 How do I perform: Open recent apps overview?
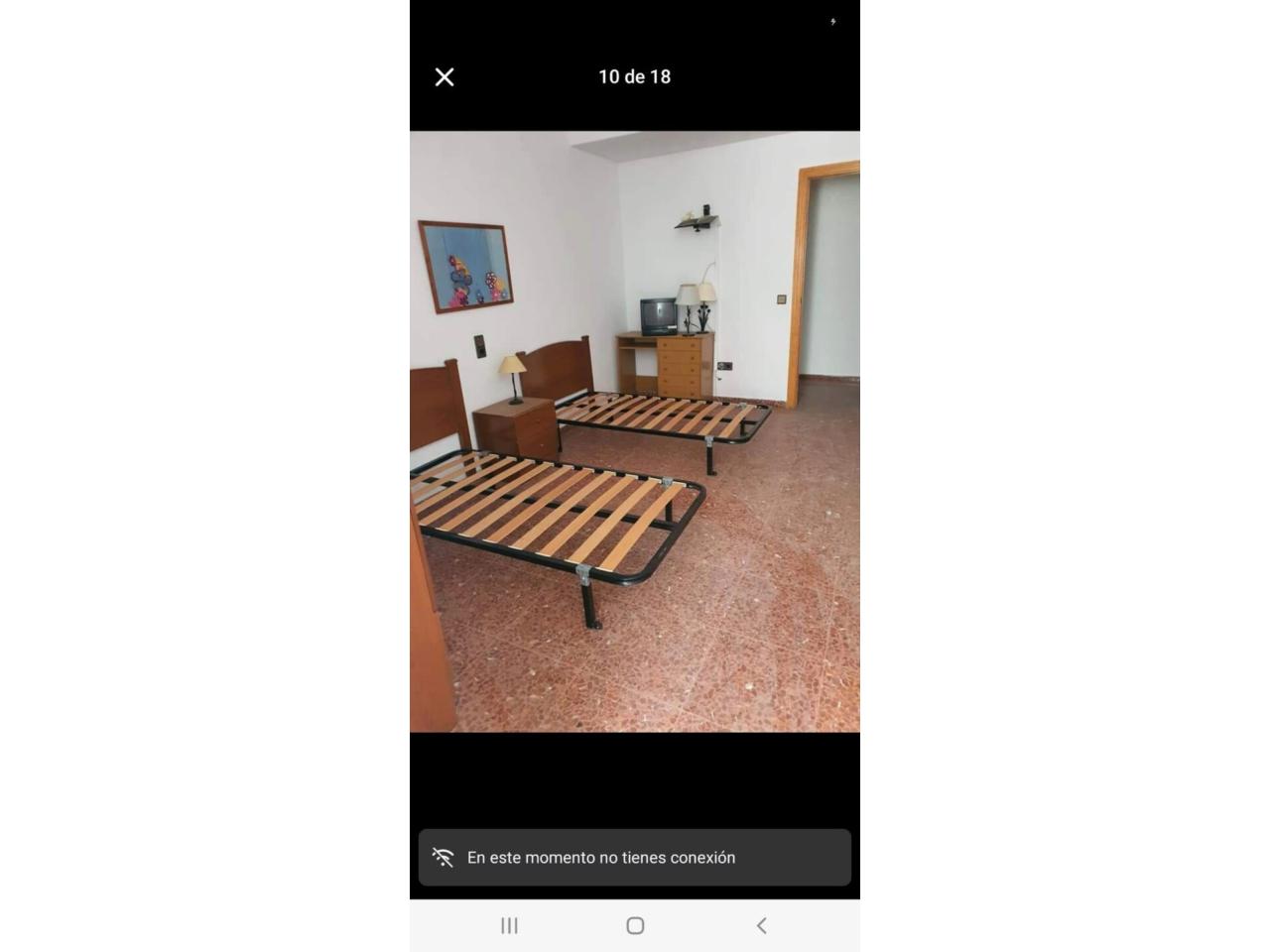click(x=509, y=925)
